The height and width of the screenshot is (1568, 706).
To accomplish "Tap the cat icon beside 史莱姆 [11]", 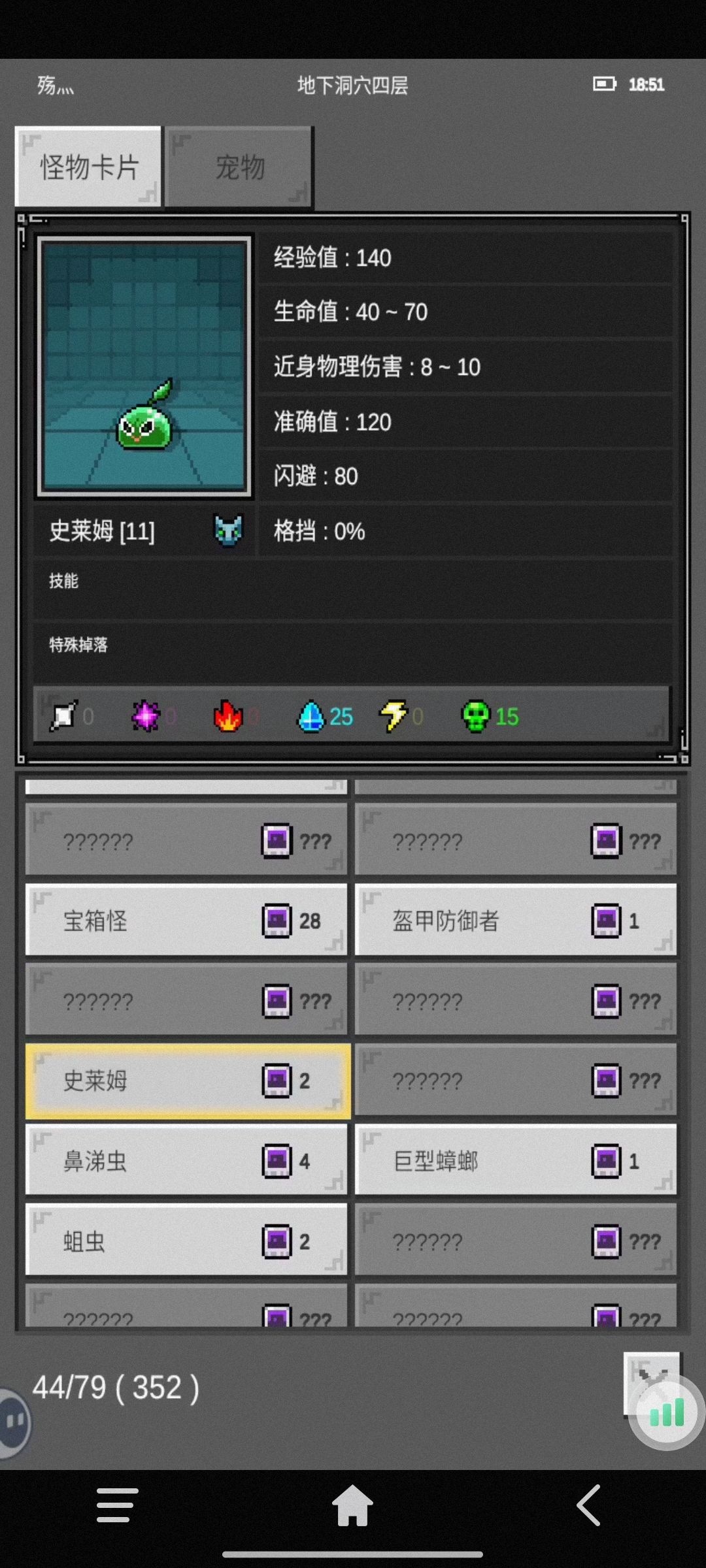I will [228, 532].
